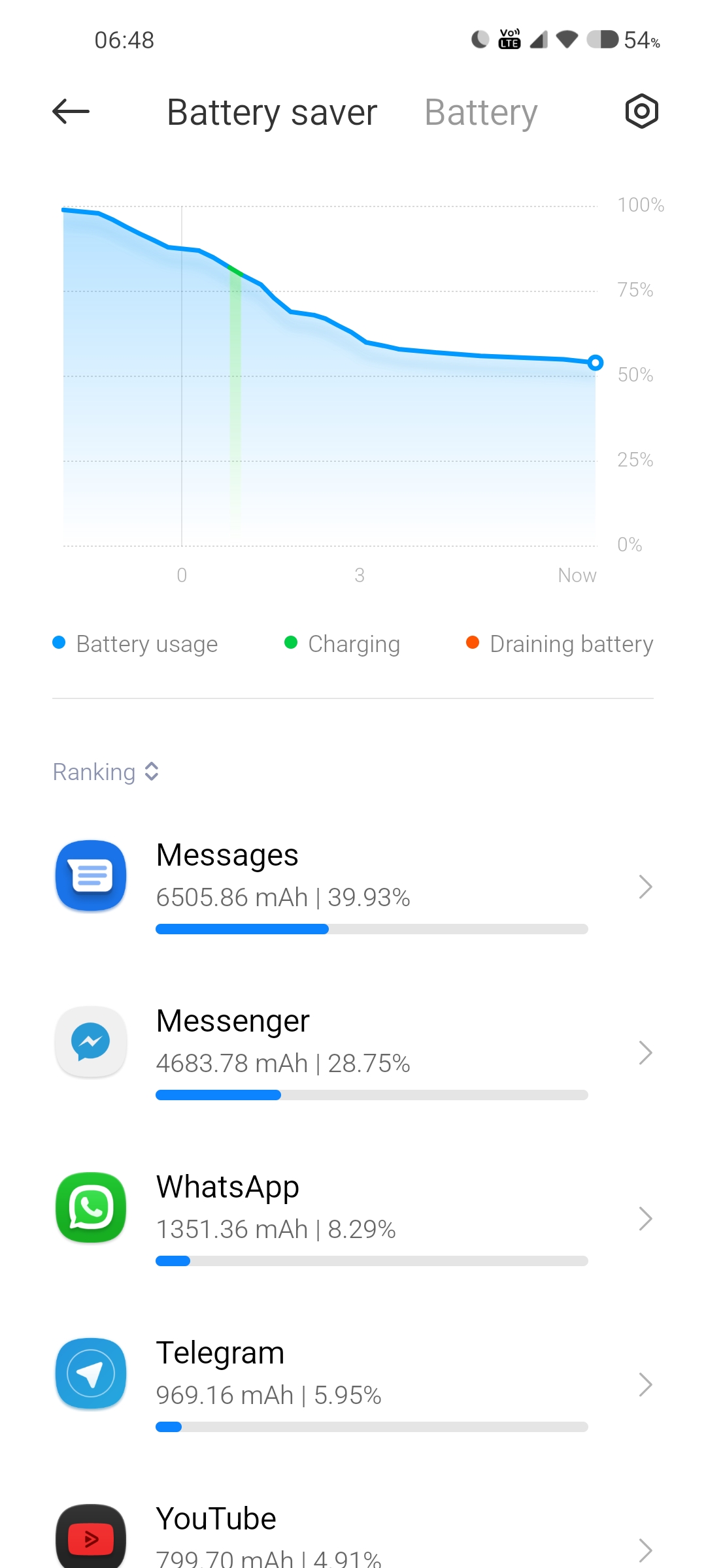Image resolution: width=706 pixels, height=1568 pixels.
Task: Open YouTube battery usage details
Action: 353,1535
